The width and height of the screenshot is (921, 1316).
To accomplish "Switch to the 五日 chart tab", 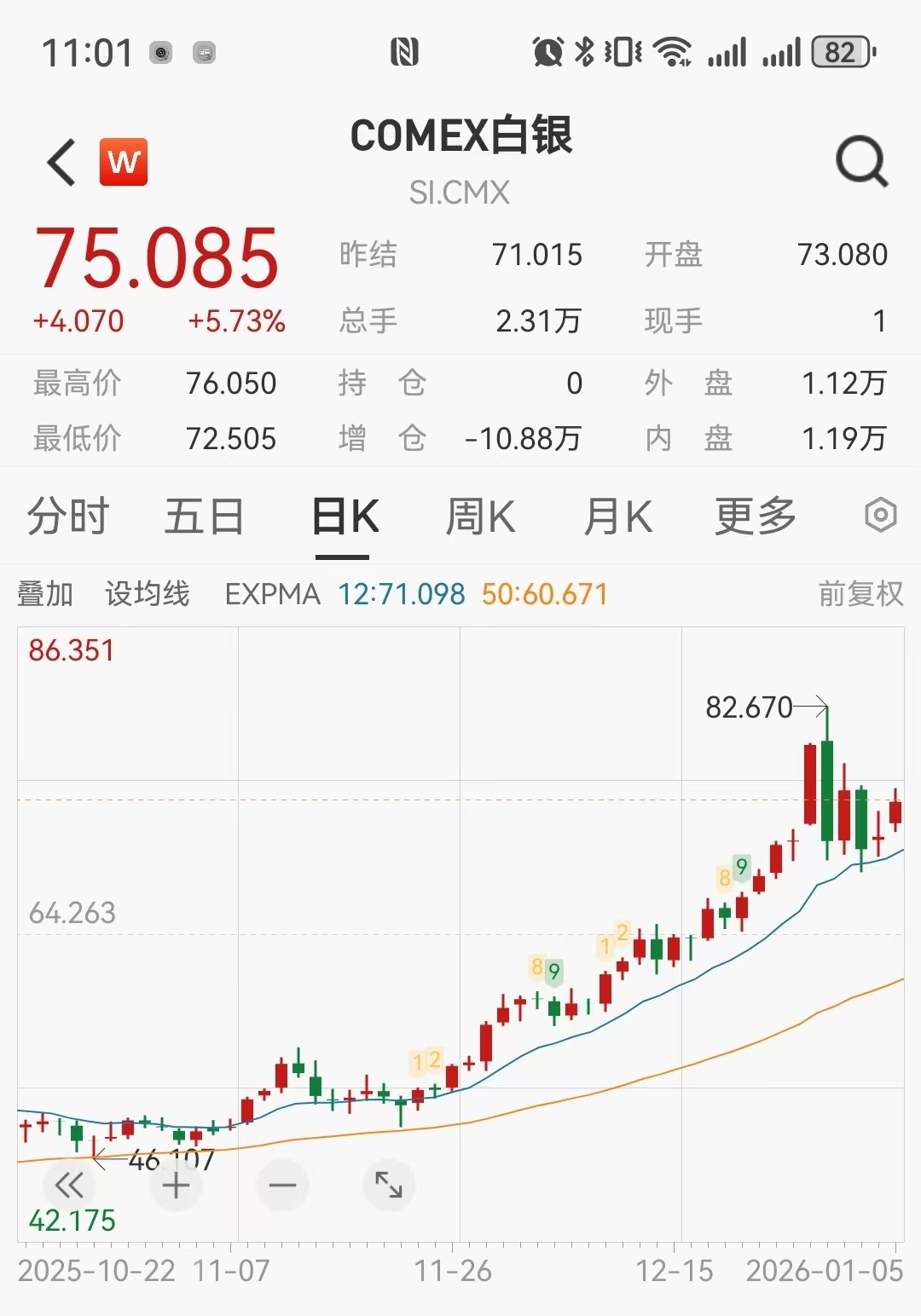I will pyautogui.click(x=204, y=517).
